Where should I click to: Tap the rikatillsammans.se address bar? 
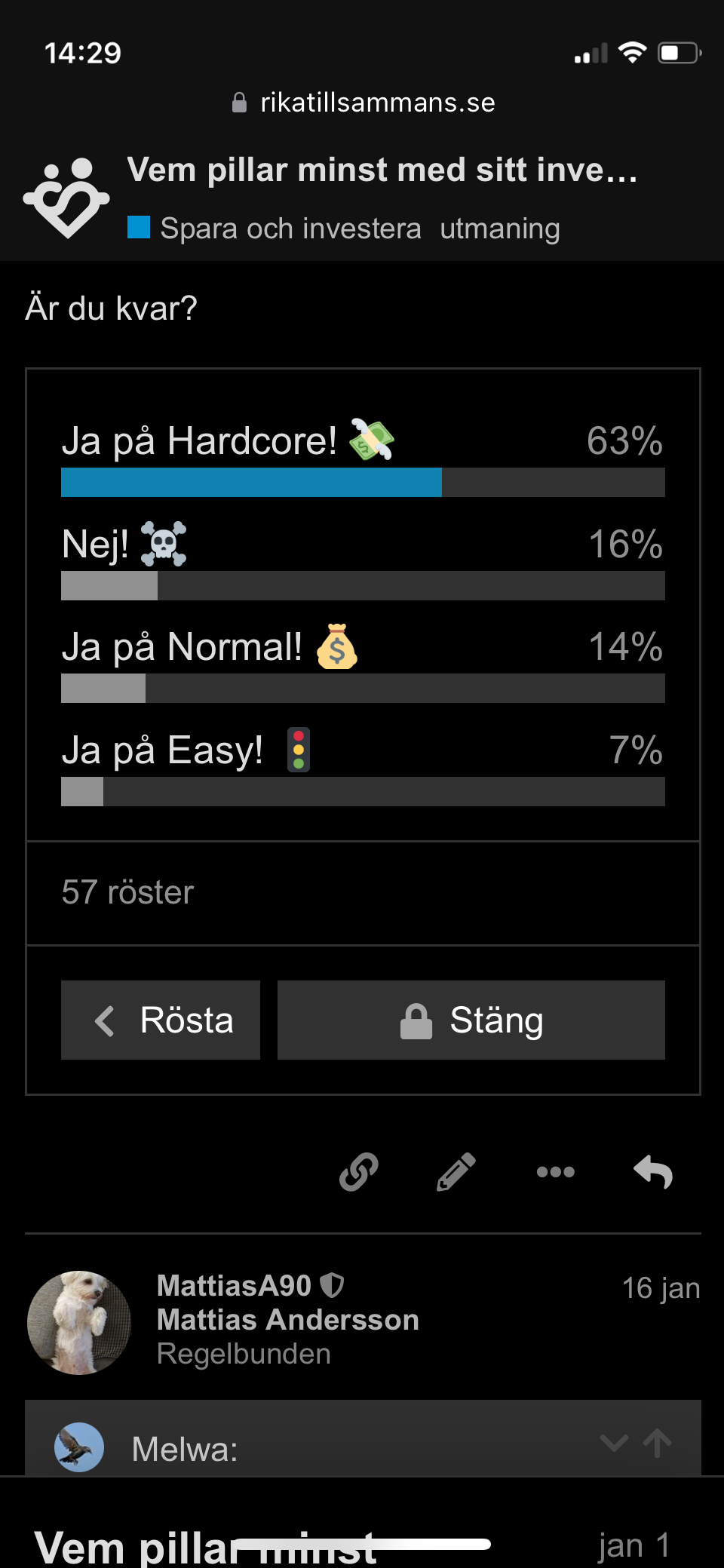364,103
